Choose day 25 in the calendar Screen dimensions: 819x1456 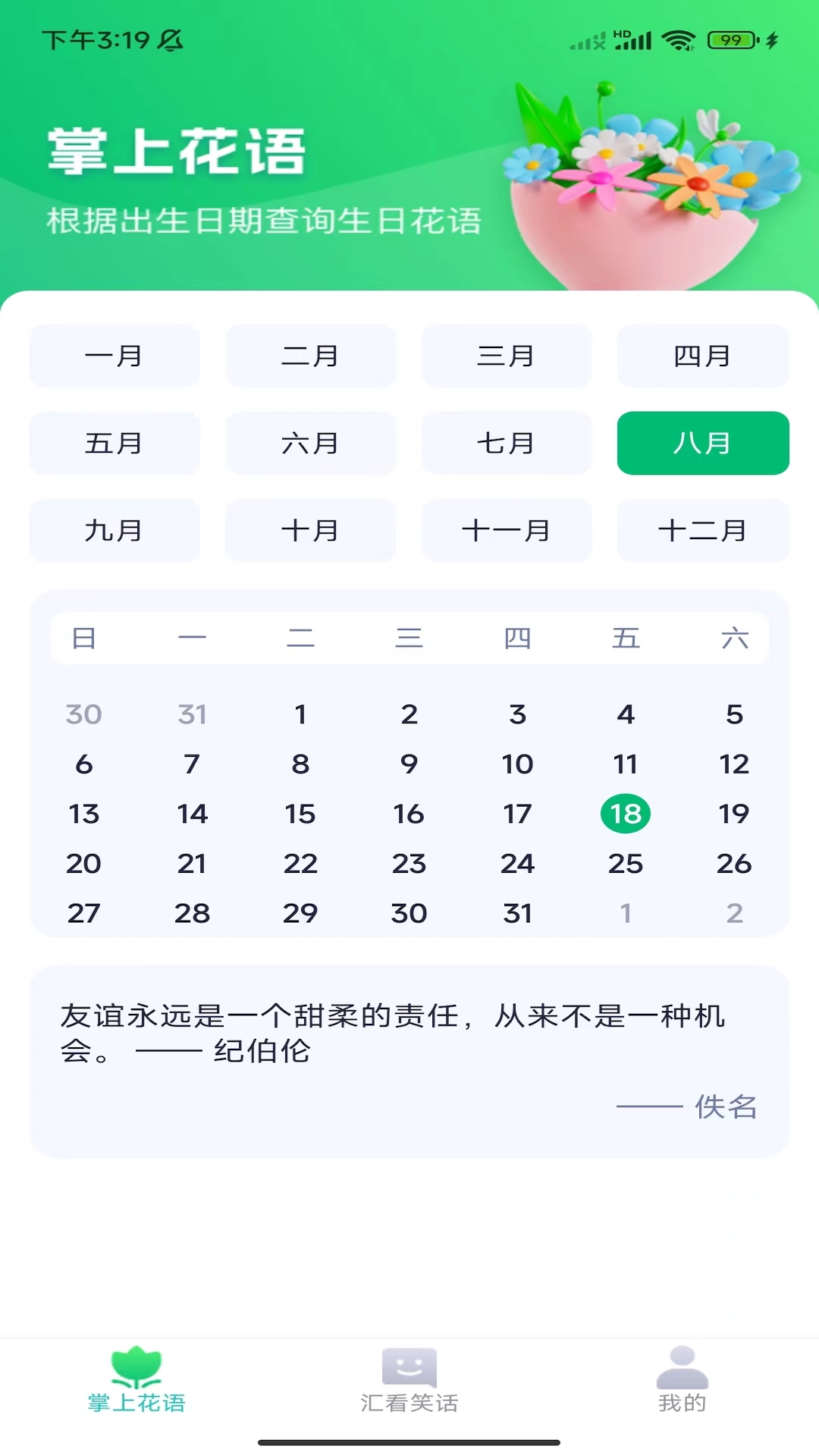coord(626,863)
